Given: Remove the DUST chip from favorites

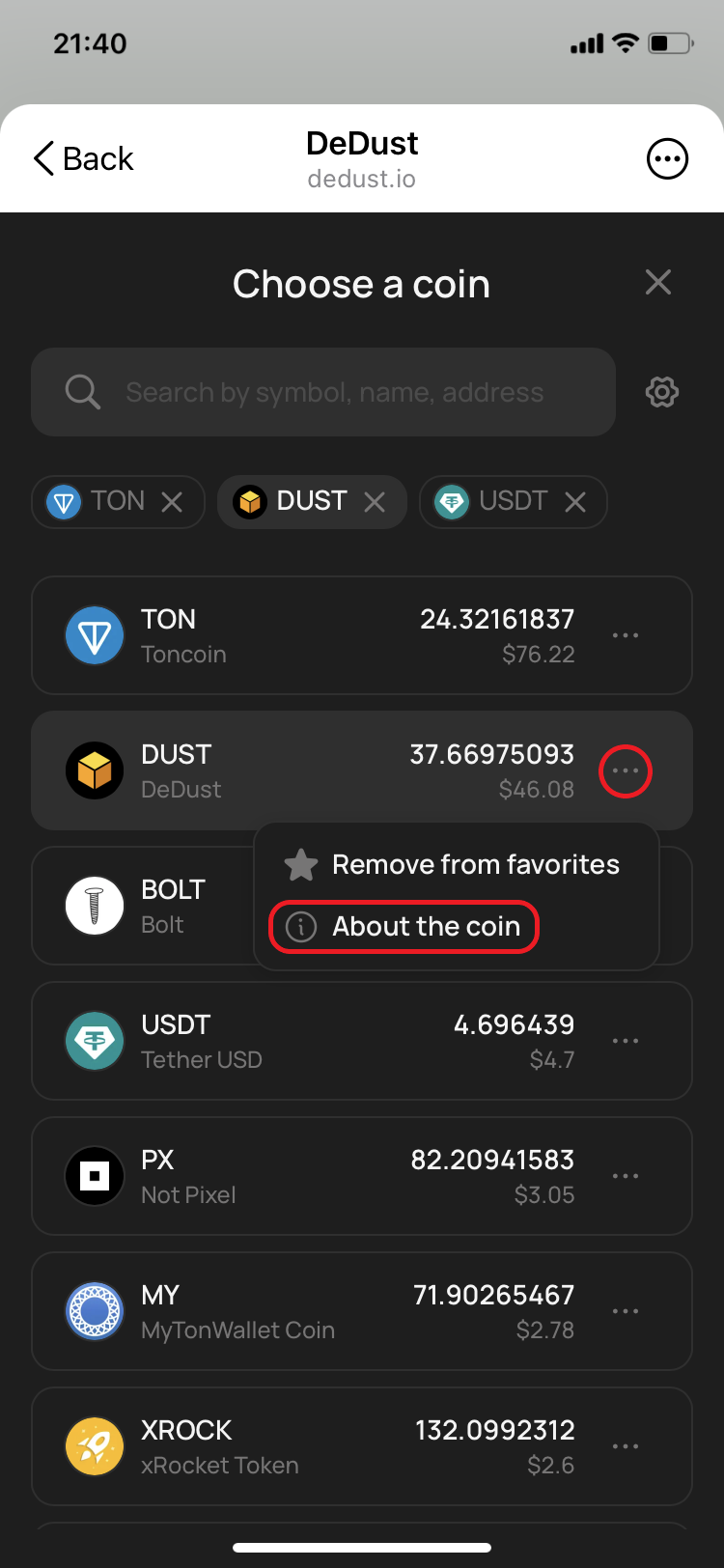Looking at the screenshot, I should tap(375, 502).
